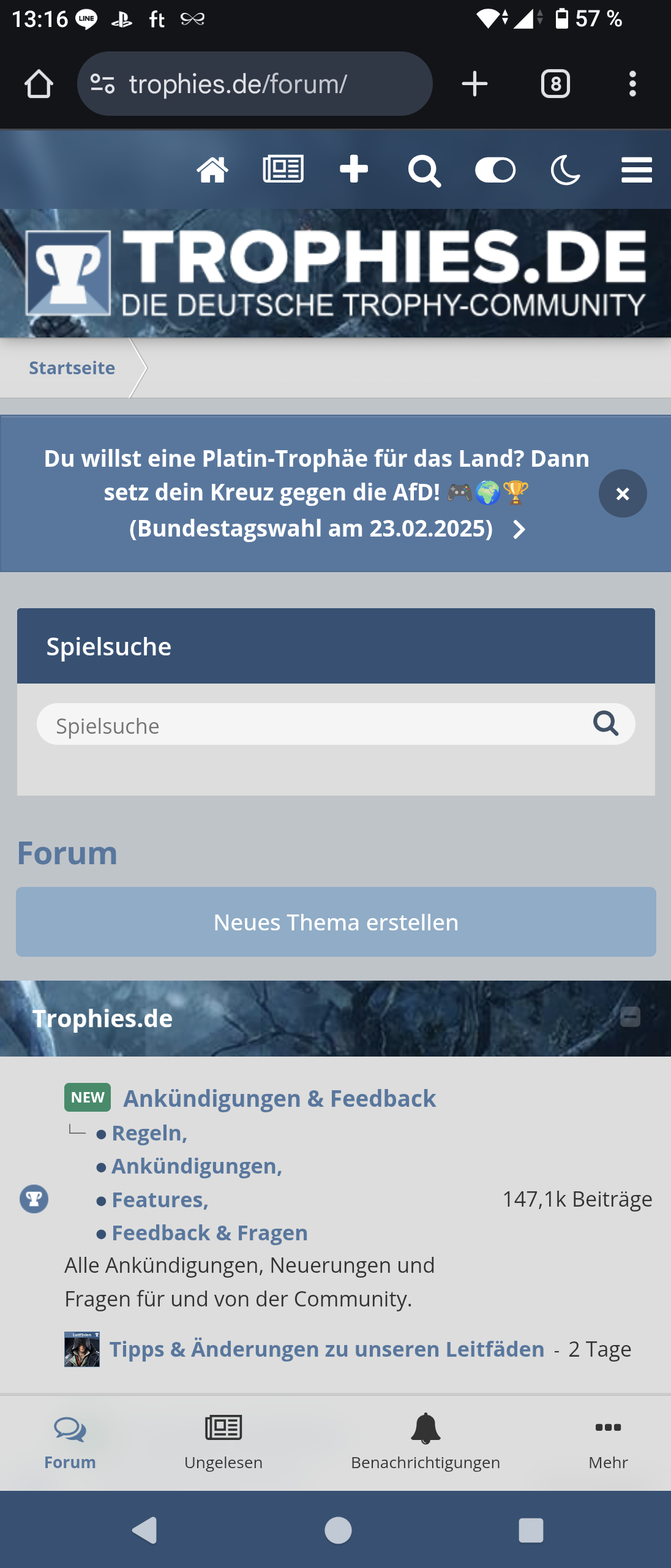Open the news articles icon in toolbar

pos(283,170)
